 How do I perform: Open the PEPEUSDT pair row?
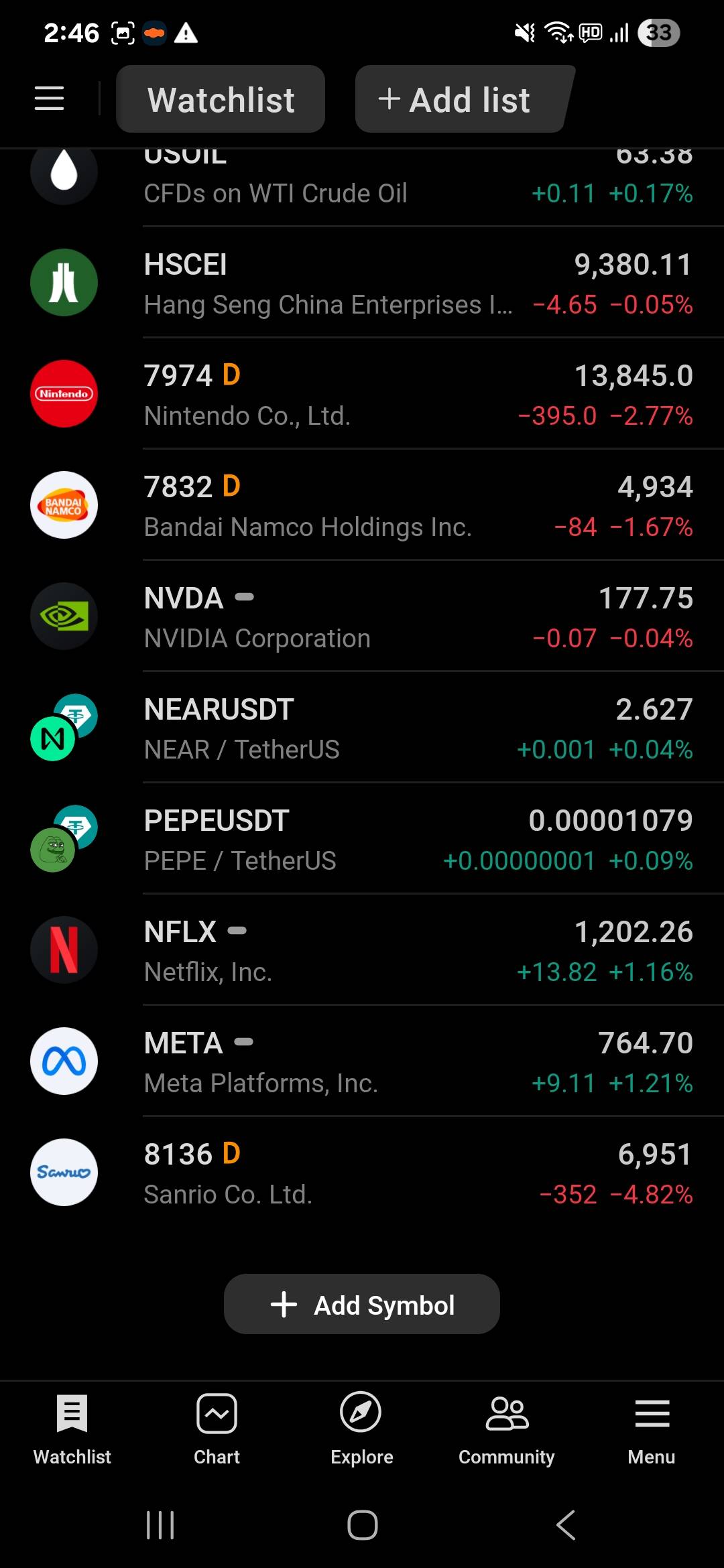(362, 840)
